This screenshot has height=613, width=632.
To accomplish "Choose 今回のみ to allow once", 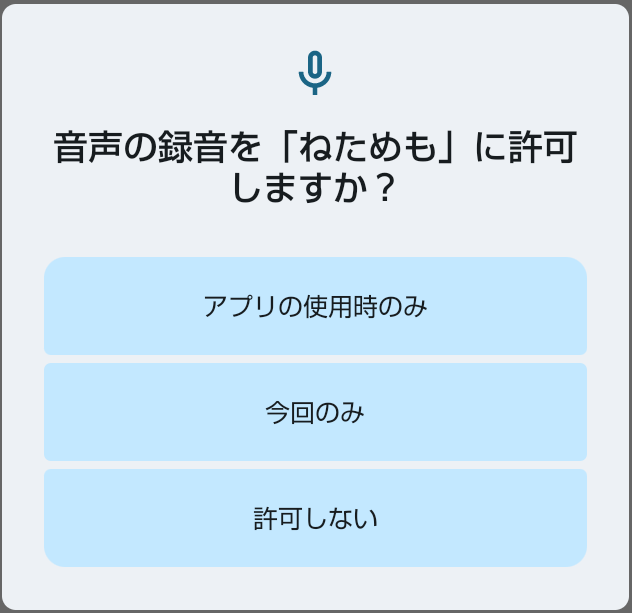I will (315, 412).
